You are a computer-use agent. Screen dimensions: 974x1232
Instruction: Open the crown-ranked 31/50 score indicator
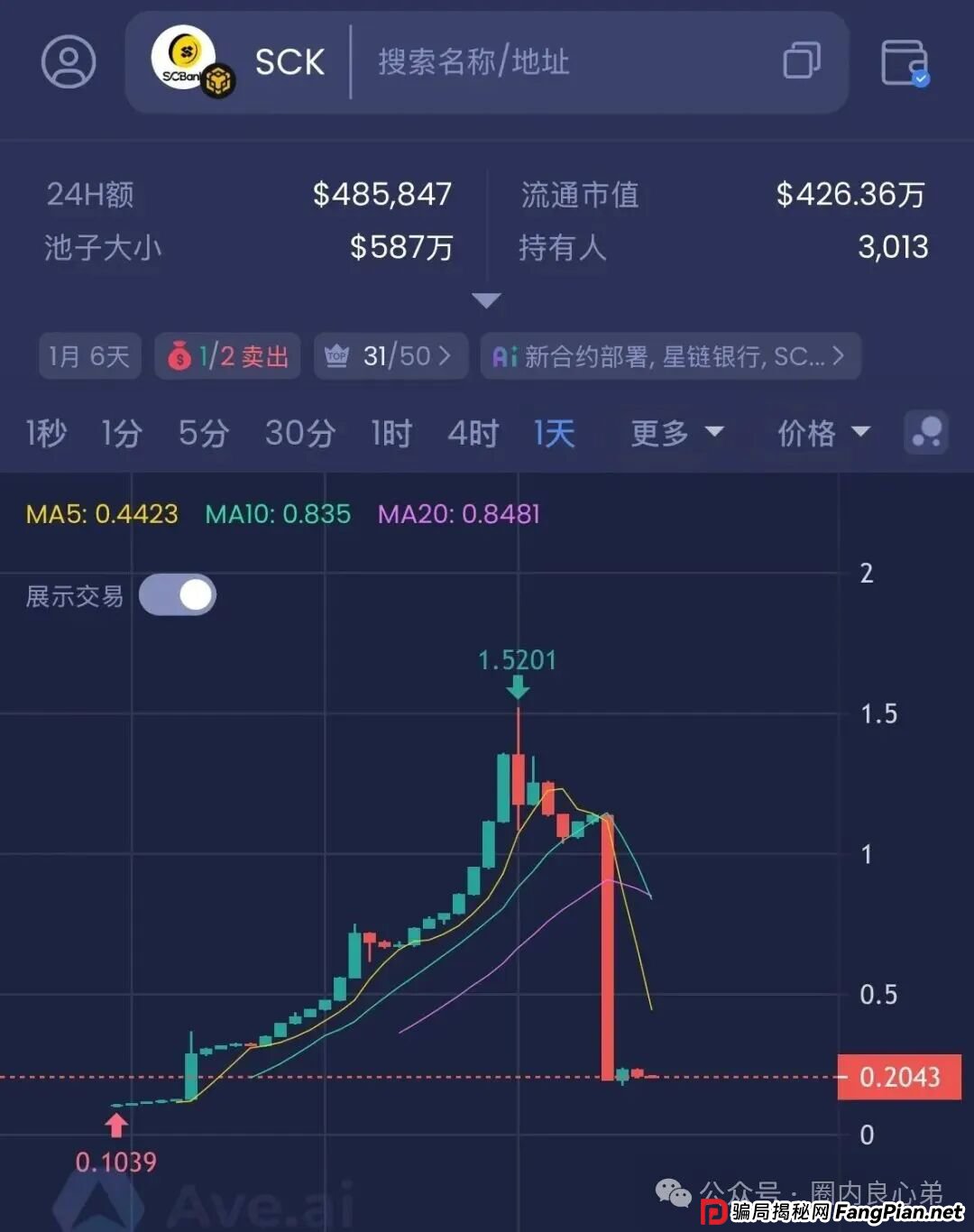click(x=391, y=355)
